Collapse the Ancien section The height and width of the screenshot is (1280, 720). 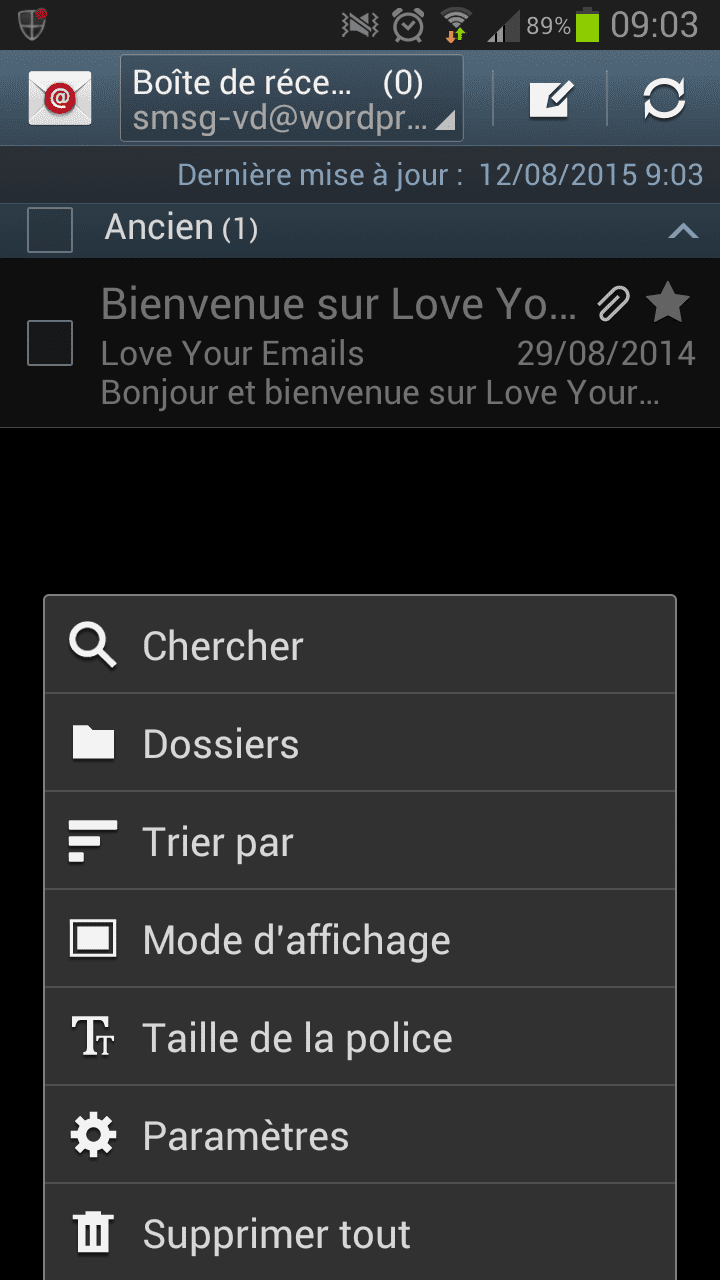coord(683,231)
